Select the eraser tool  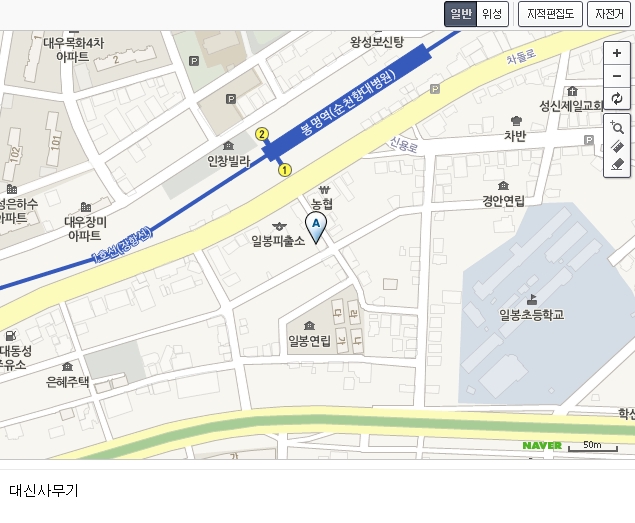point(617,165)
